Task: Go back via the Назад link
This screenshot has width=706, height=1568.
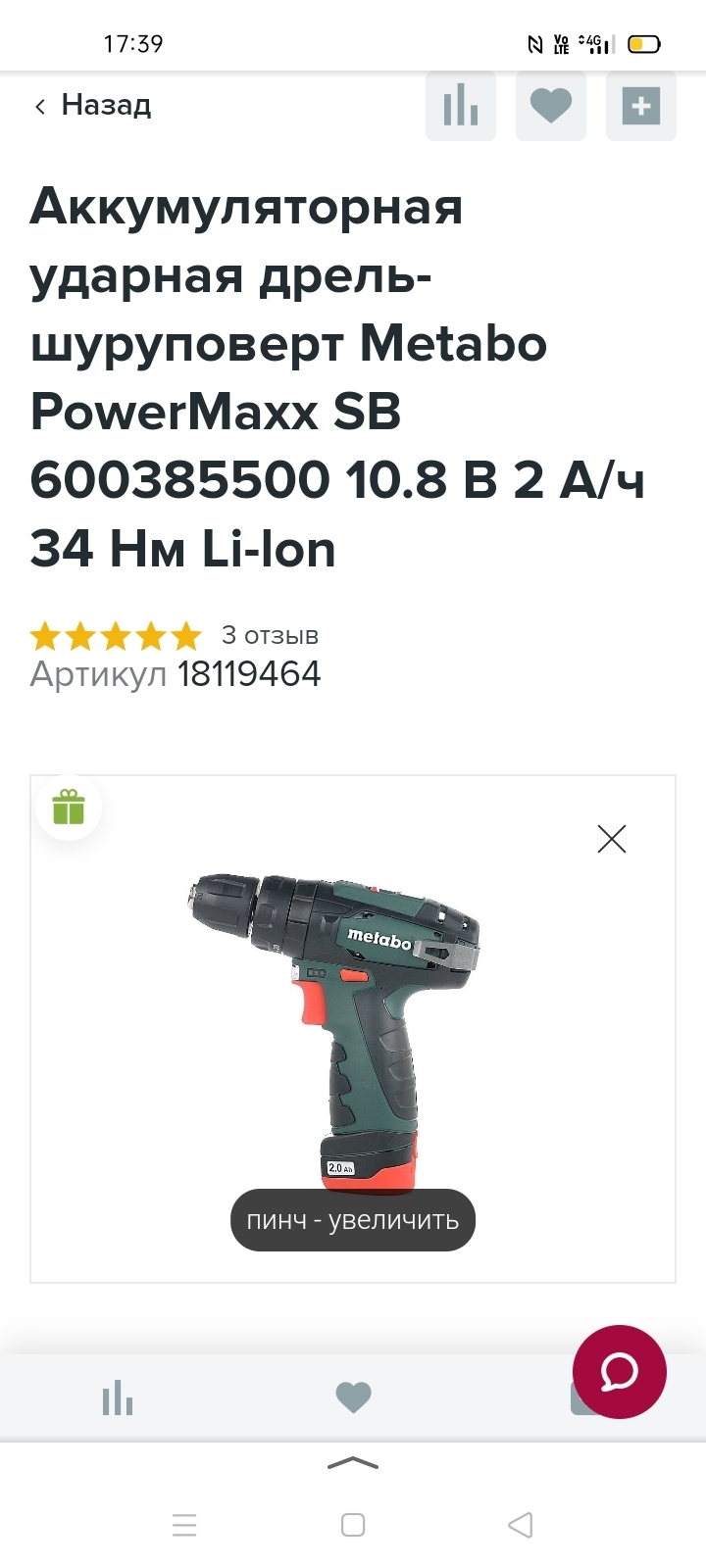Action: [x=94, y=105]
